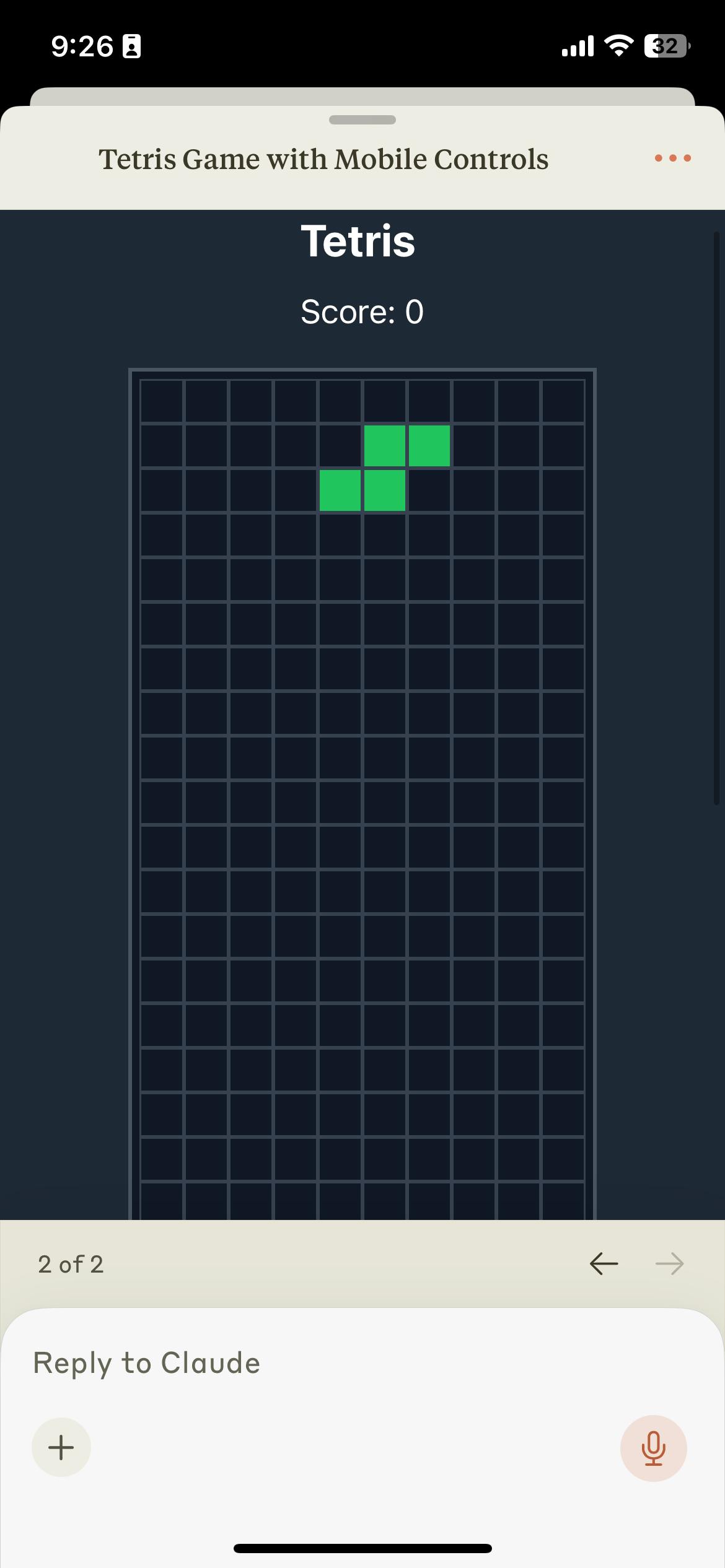Tap the Reply to Claude field
The width and height of the screenshot is (725, 1568).
[310, 1363]
